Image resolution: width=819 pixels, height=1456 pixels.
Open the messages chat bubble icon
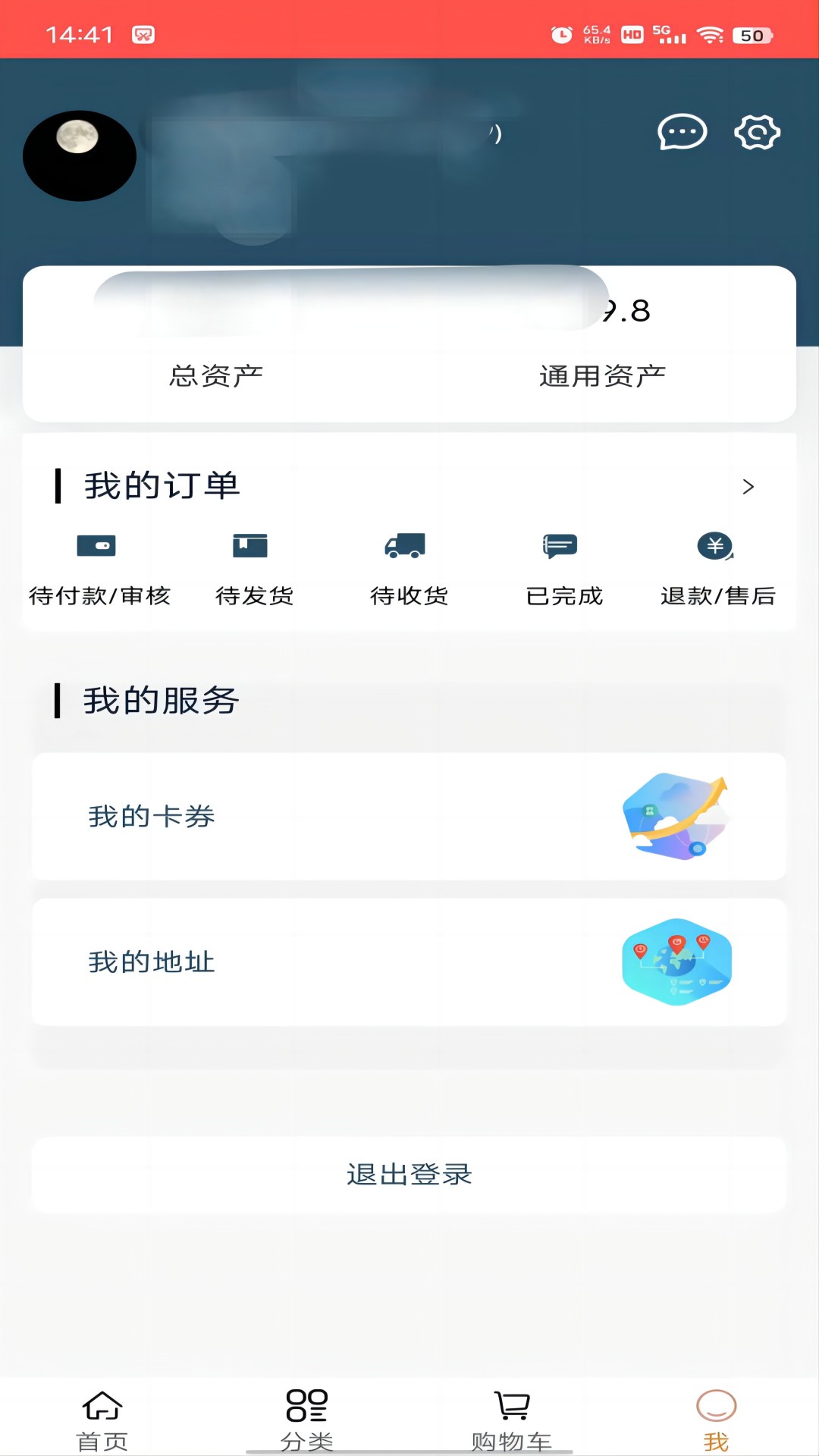[682, 133]
